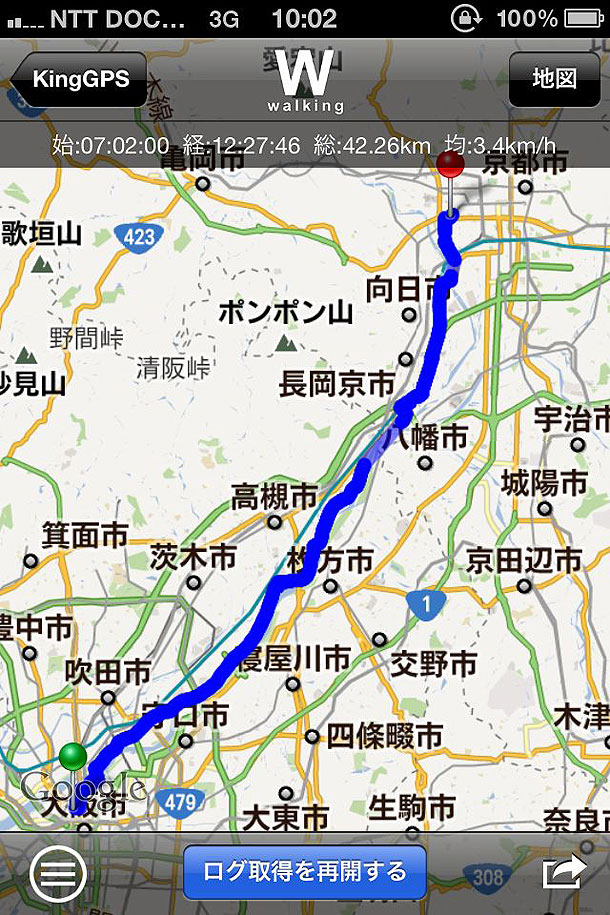
Task: Share the walking route log
Action: click(563, 872)
